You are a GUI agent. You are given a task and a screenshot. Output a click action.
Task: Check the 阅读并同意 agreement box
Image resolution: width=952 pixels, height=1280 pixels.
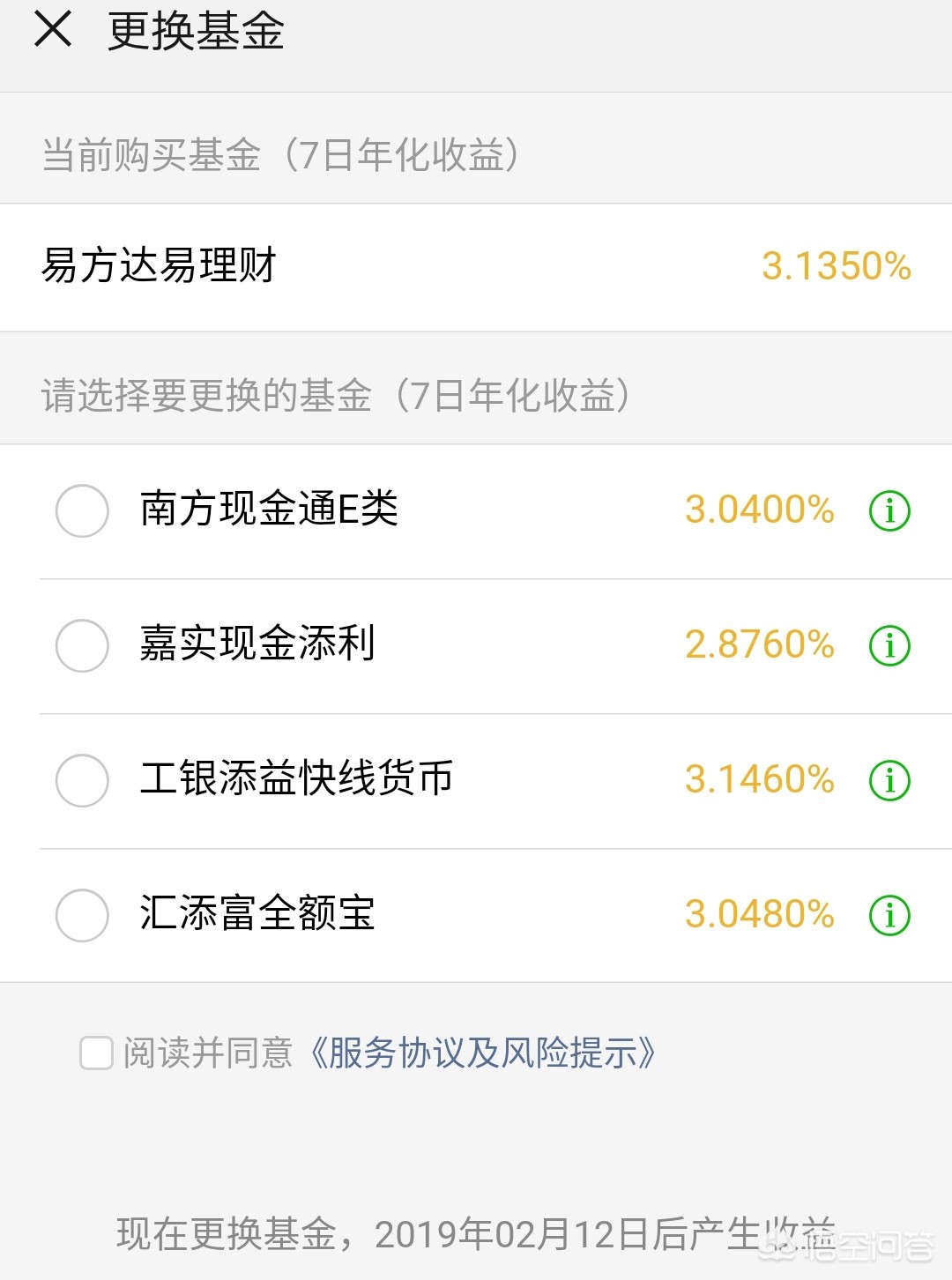[x=96, y=1053]
